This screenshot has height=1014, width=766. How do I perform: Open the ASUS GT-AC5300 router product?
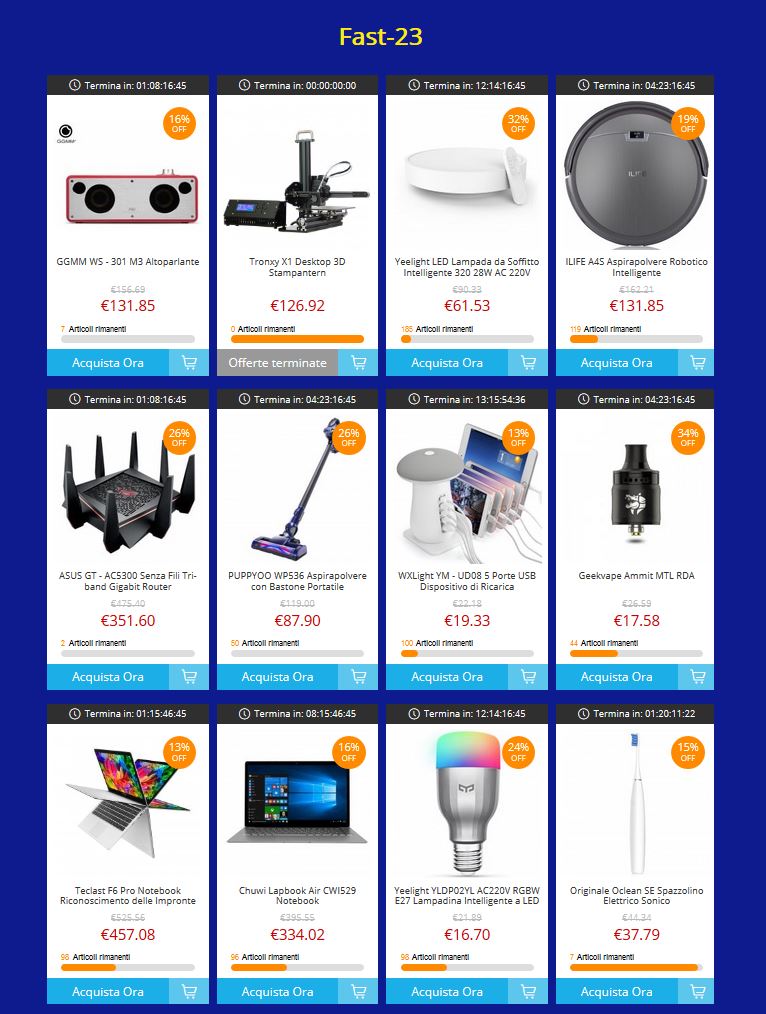128,494
